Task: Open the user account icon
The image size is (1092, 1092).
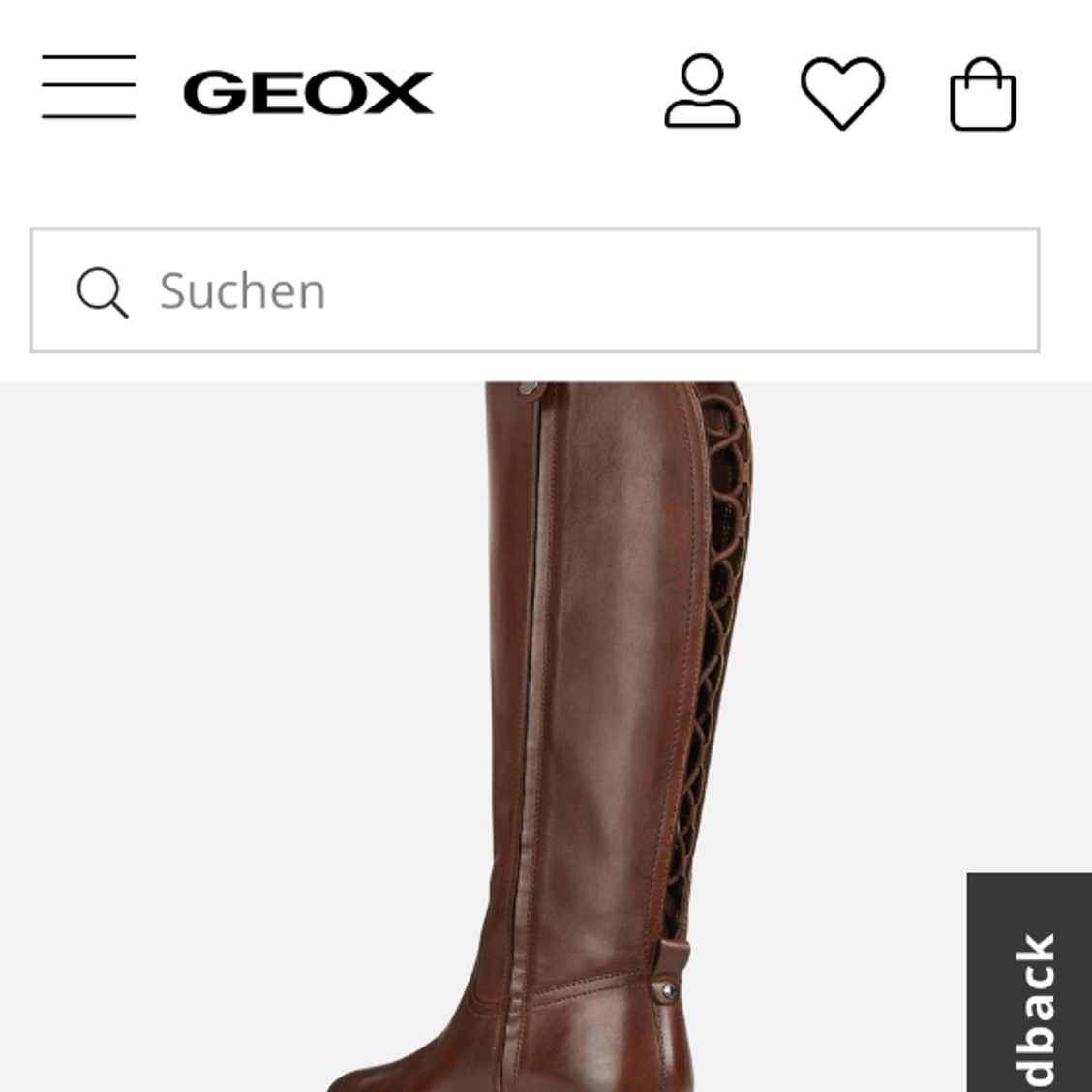Action: [x=702, y=92]
